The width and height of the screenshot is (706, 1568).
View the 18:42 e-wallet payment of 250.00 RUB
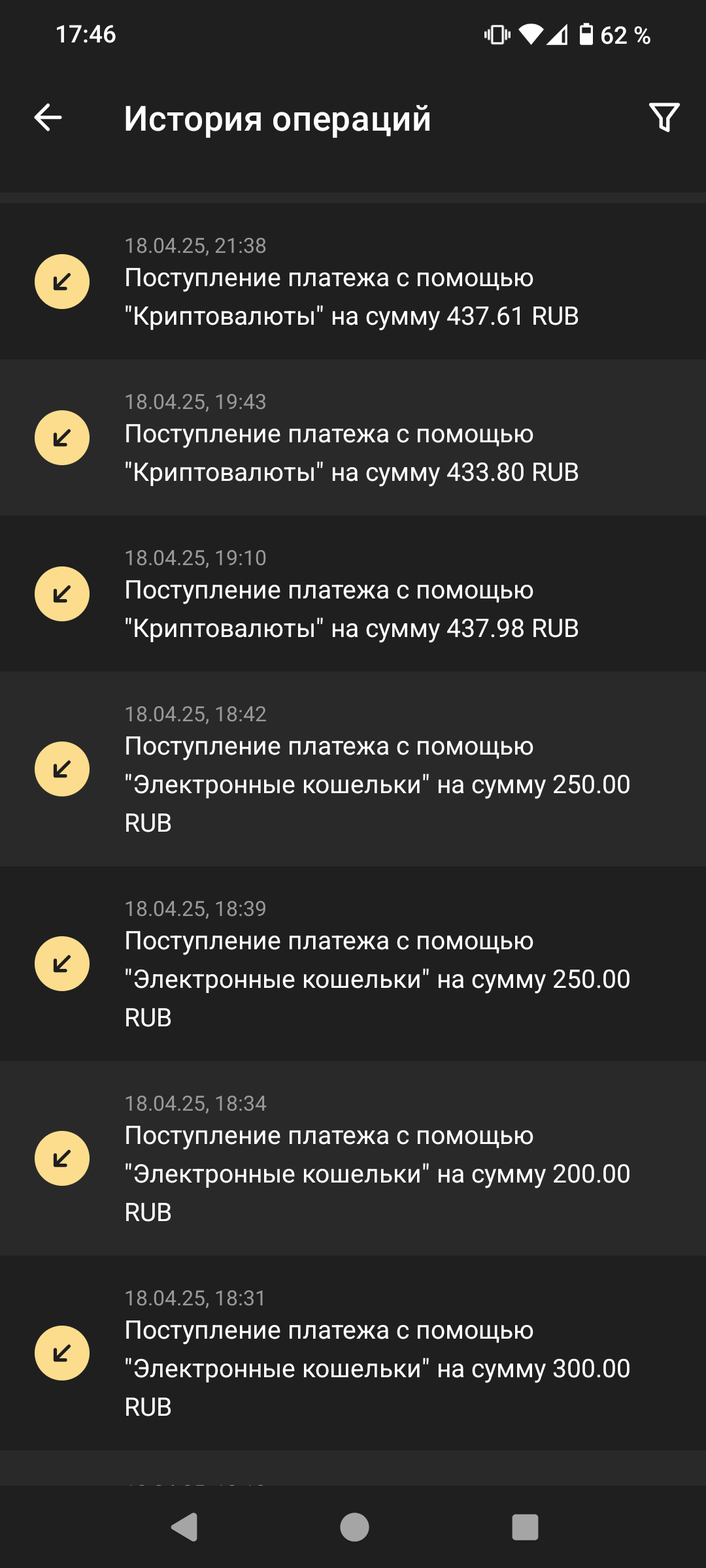coord(353,769)
